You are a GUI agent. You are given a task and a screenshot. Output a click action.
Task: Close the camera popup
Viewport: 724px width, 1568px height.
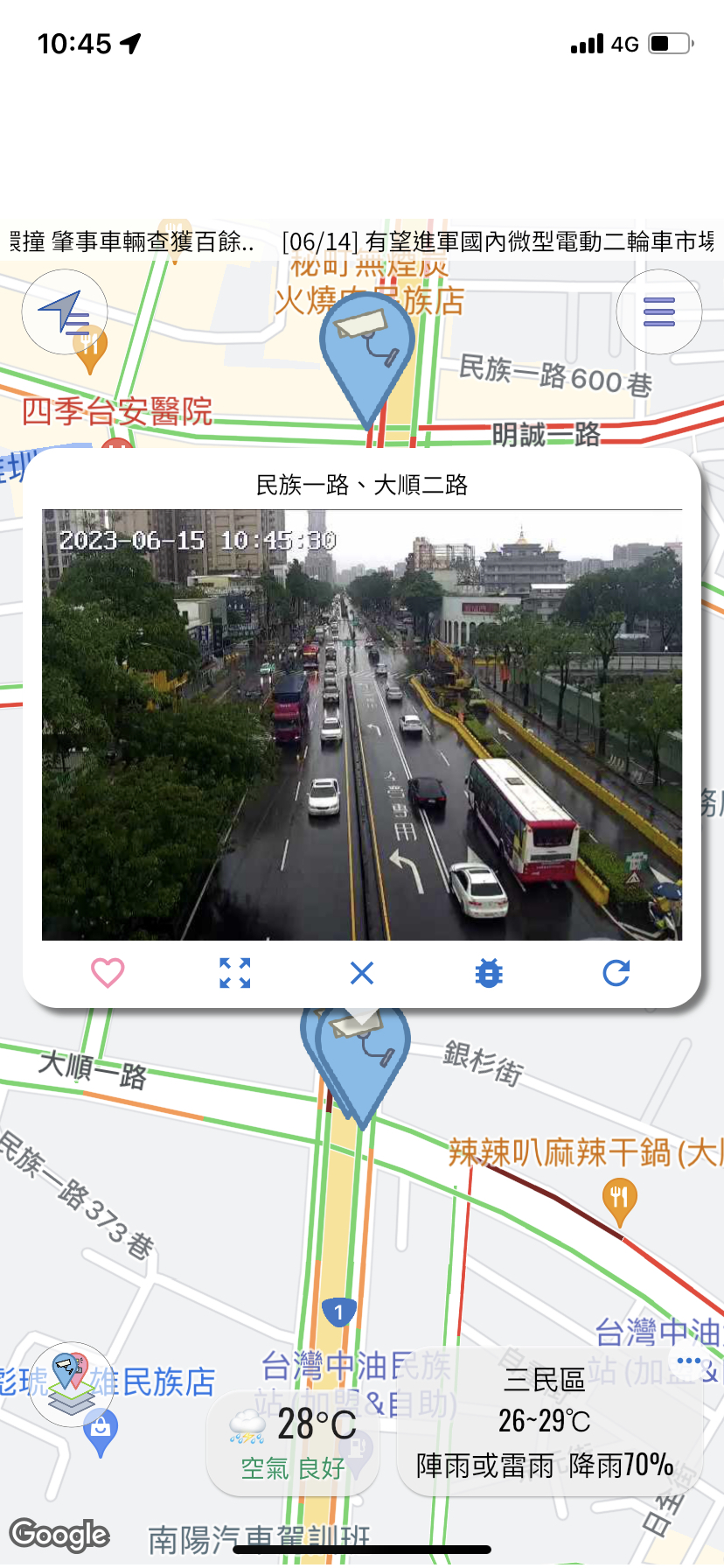[362, 972]
